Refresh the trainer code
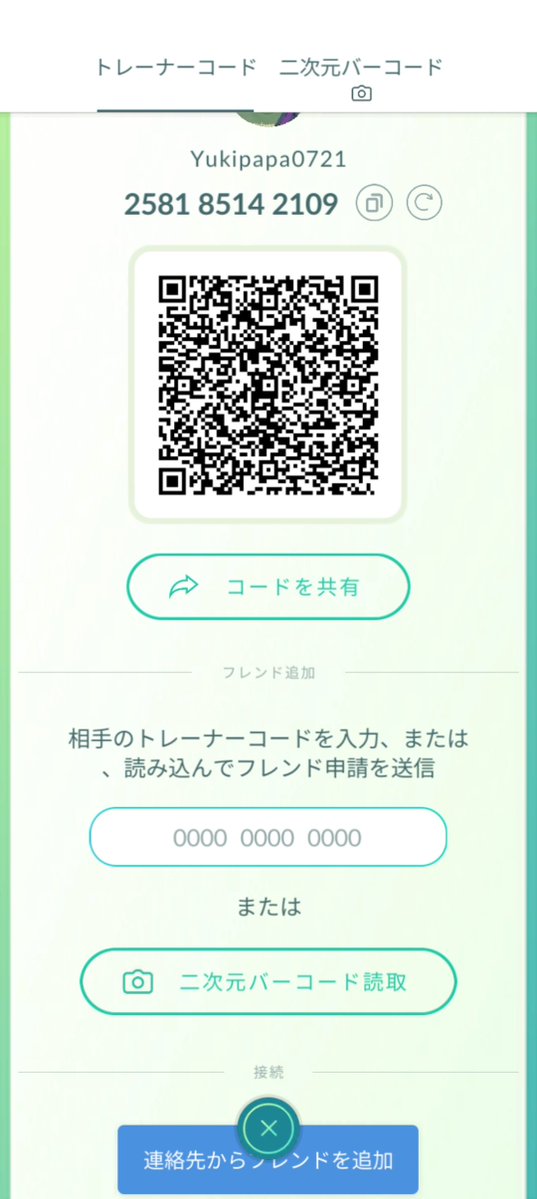This screenshot has width=537, height=1199. (x=424, y=203)
